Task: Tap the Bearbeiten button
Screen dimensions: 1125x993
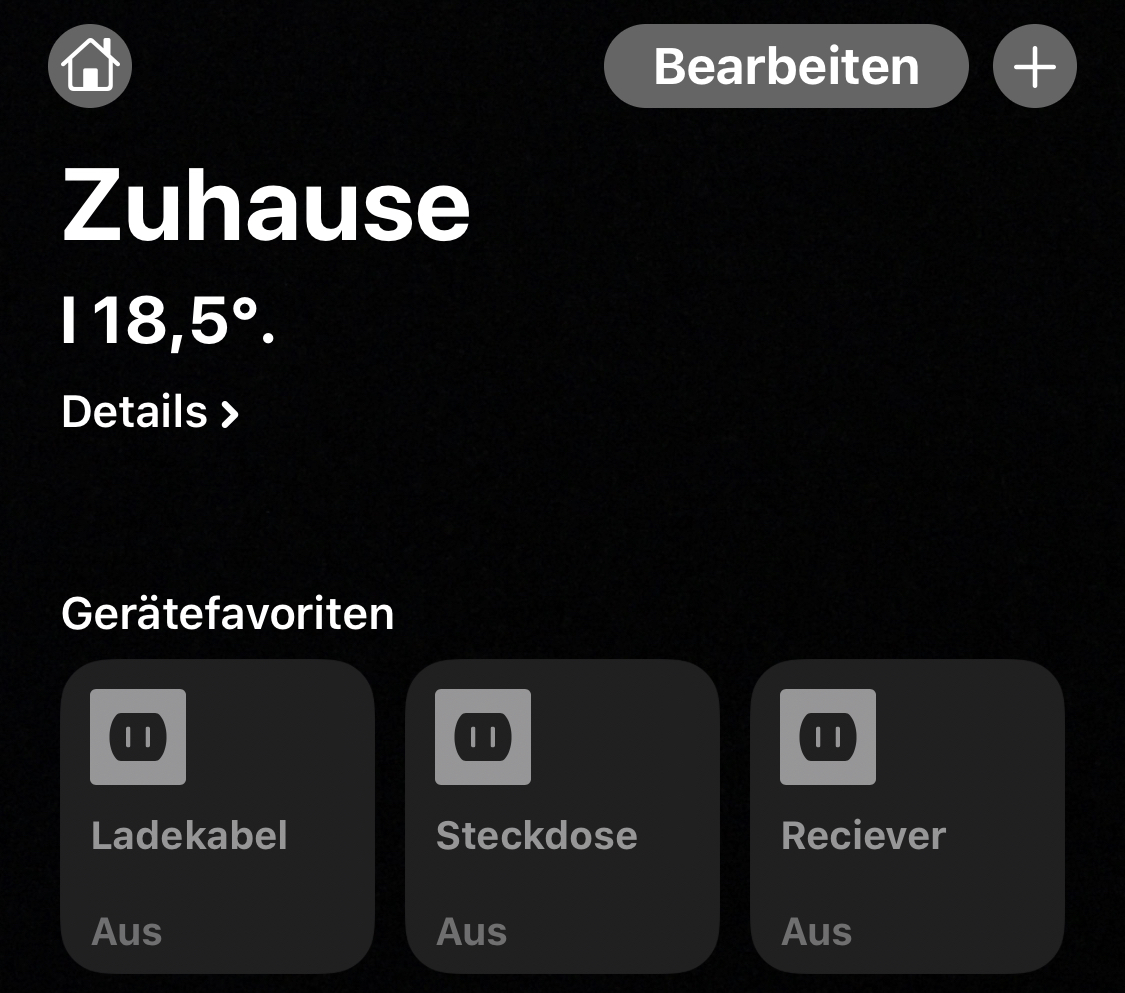Action: tap(786, 66)
